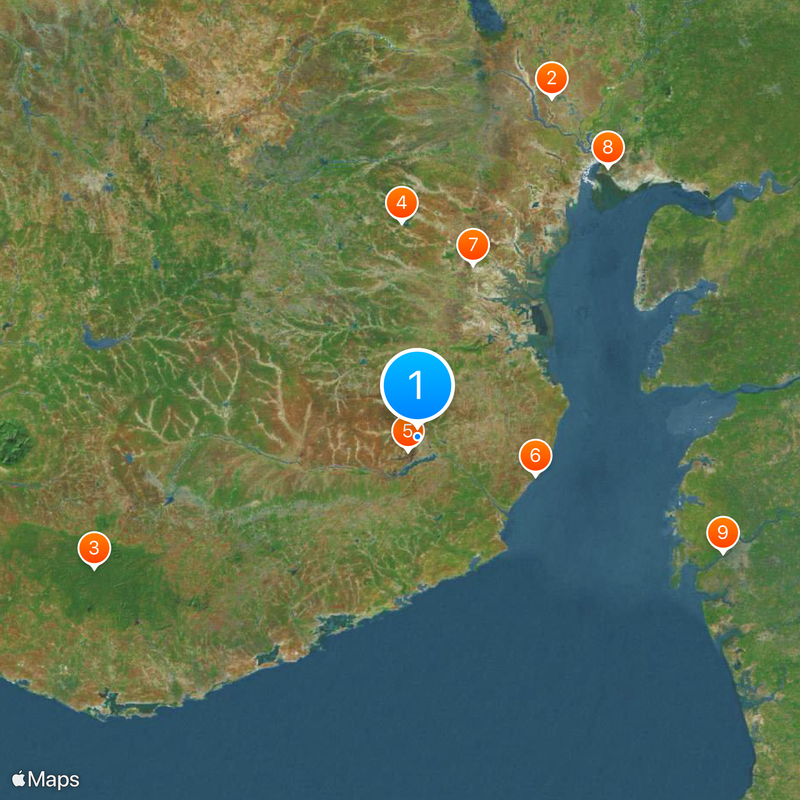Open map pin number 3
This screenshot has width=800, height=800.
94,547
